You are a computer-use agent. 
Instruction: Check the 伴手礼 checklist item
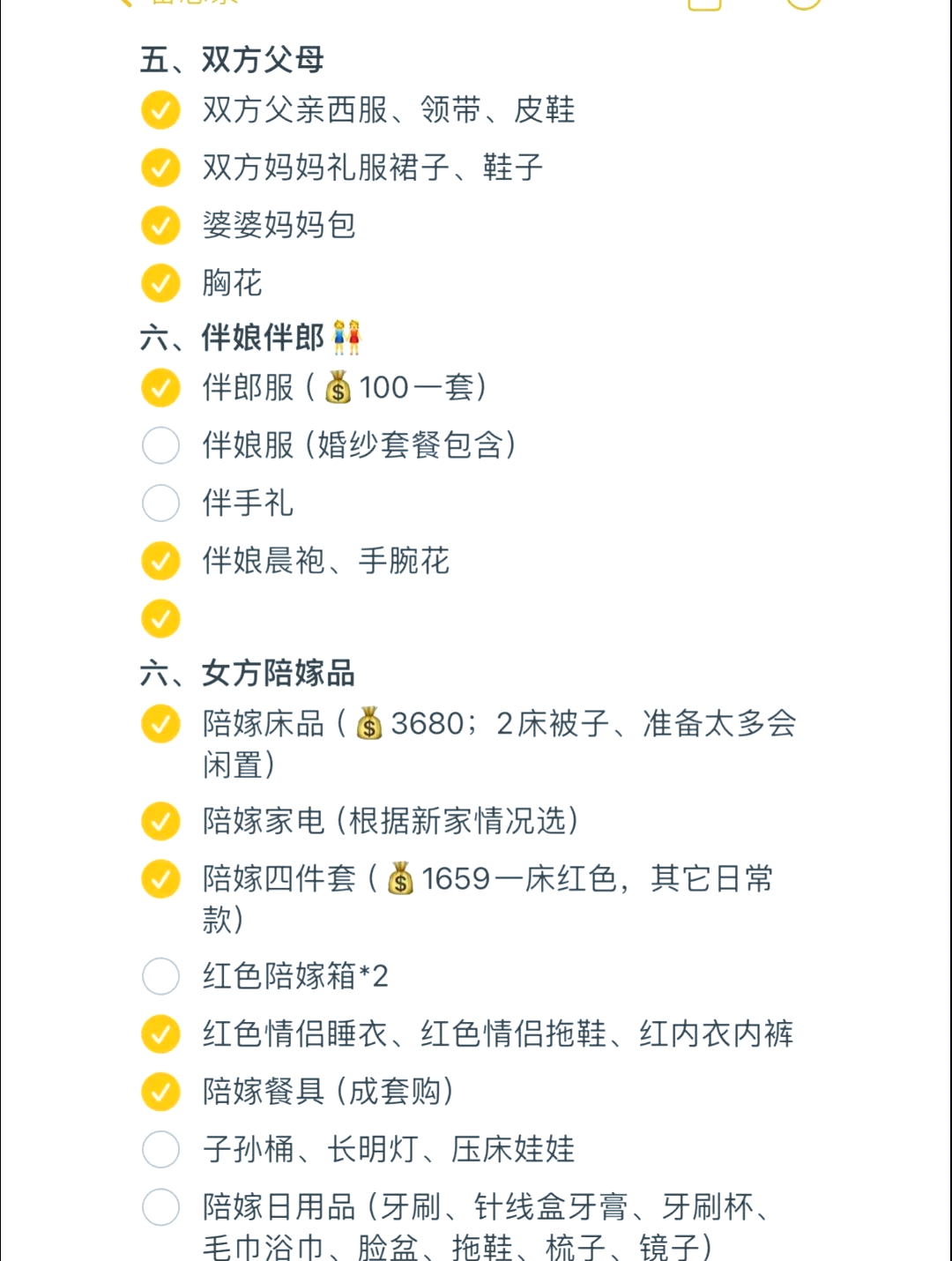coord(160,504)
